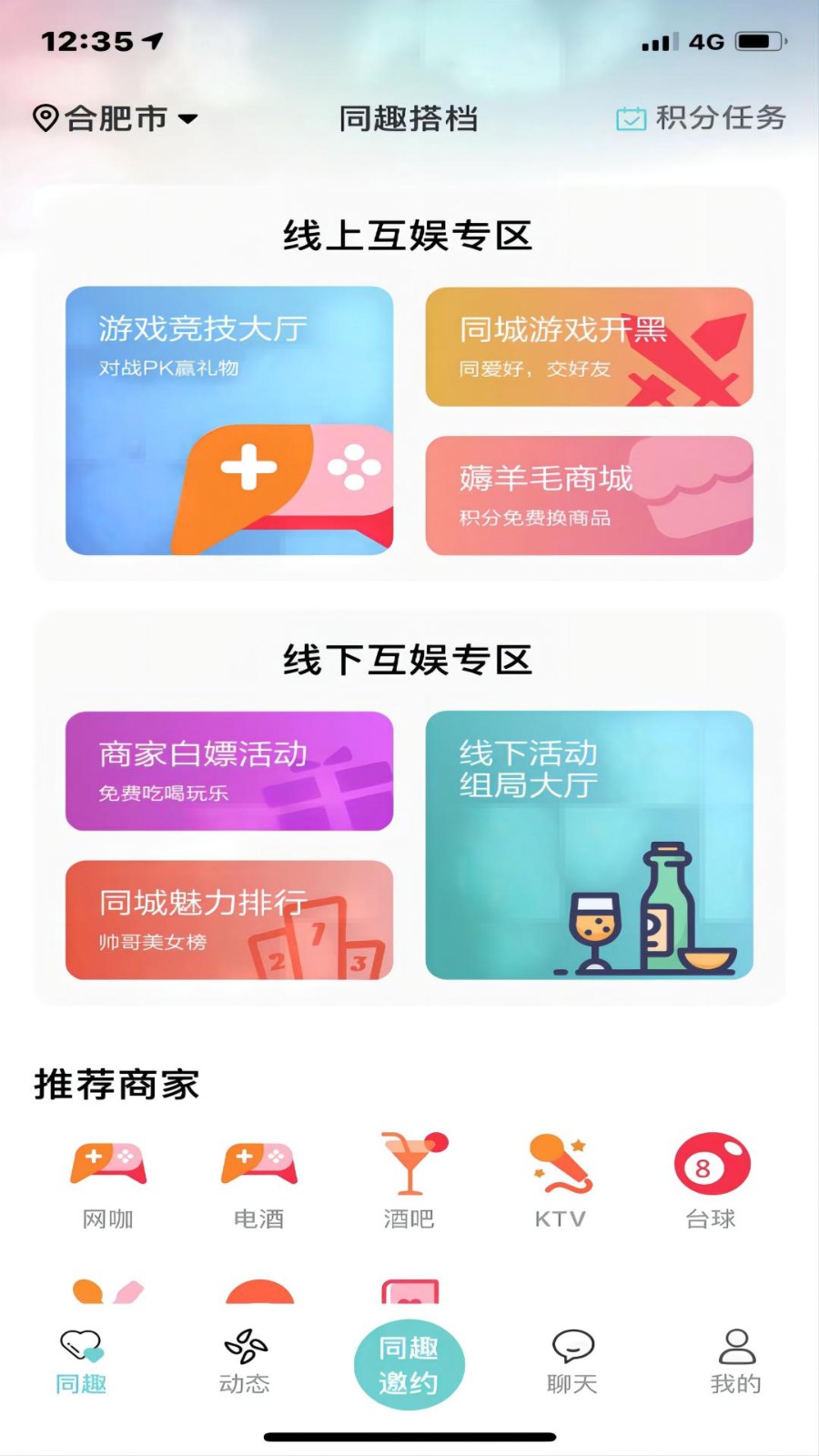Switch to the 聊天 tab
819x1456 pixels.
(572, 1362)
